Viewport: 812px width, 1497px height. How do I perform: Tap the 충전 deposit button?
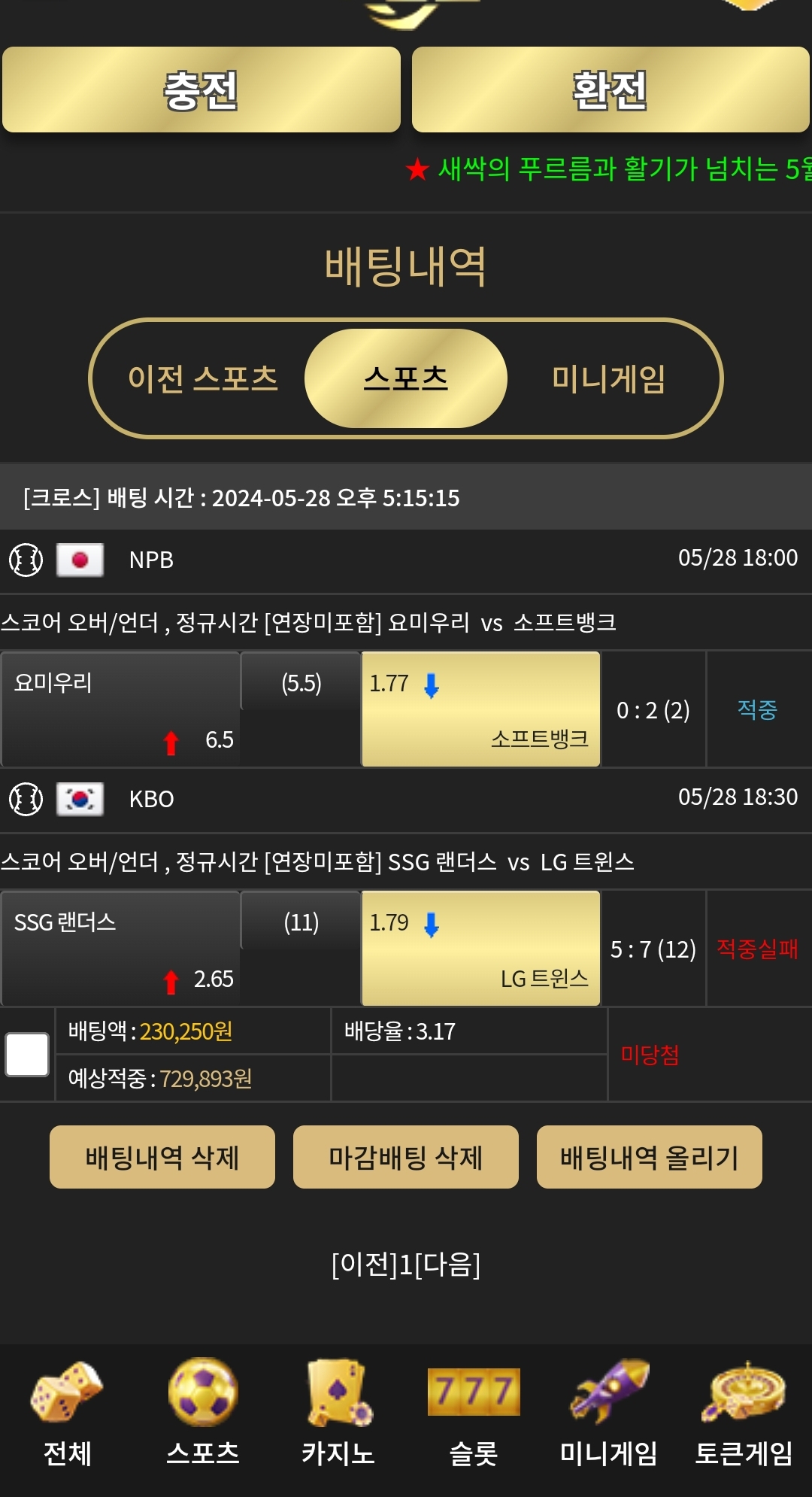[x=201, y=90]
